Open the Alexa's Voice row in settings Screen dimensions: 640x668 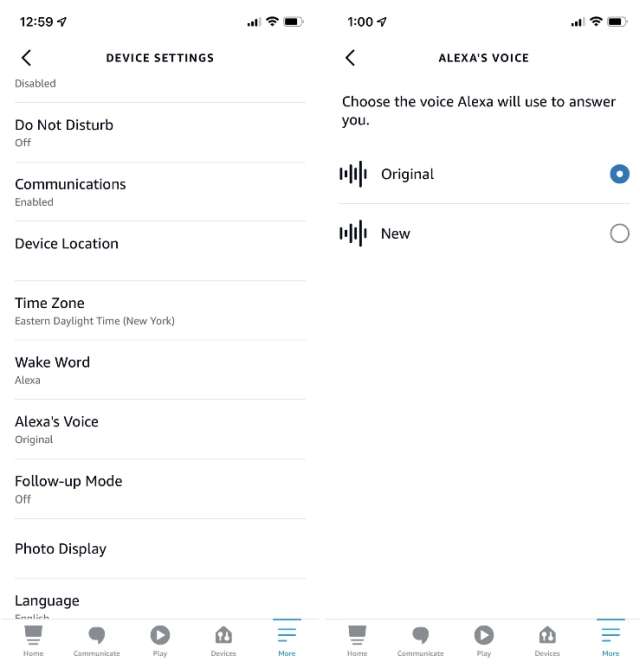point(160,429)
